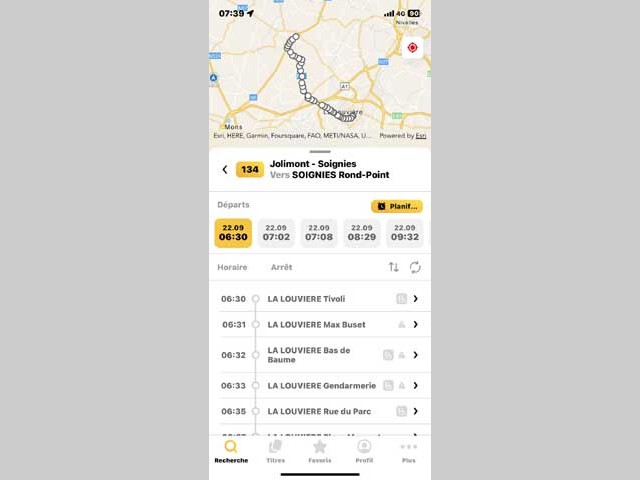Image resolution: width=640 pixels, height=480 pixels.
Task: Switch to the Titres tab
Action: coord(276,451)
